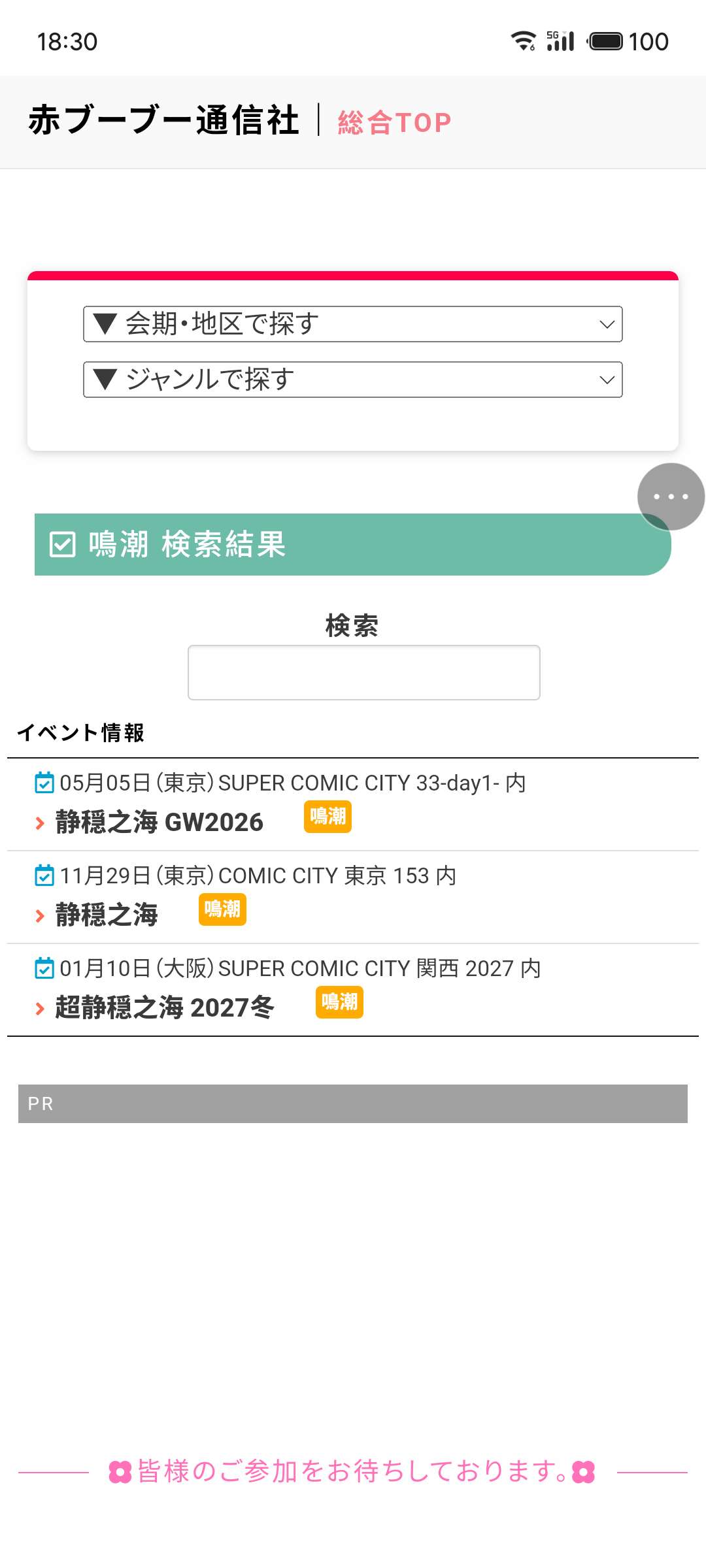706x1568 pixels.
Task: Open the 赤ブーブー通信社 site title
Action: [x=164, y=120]
